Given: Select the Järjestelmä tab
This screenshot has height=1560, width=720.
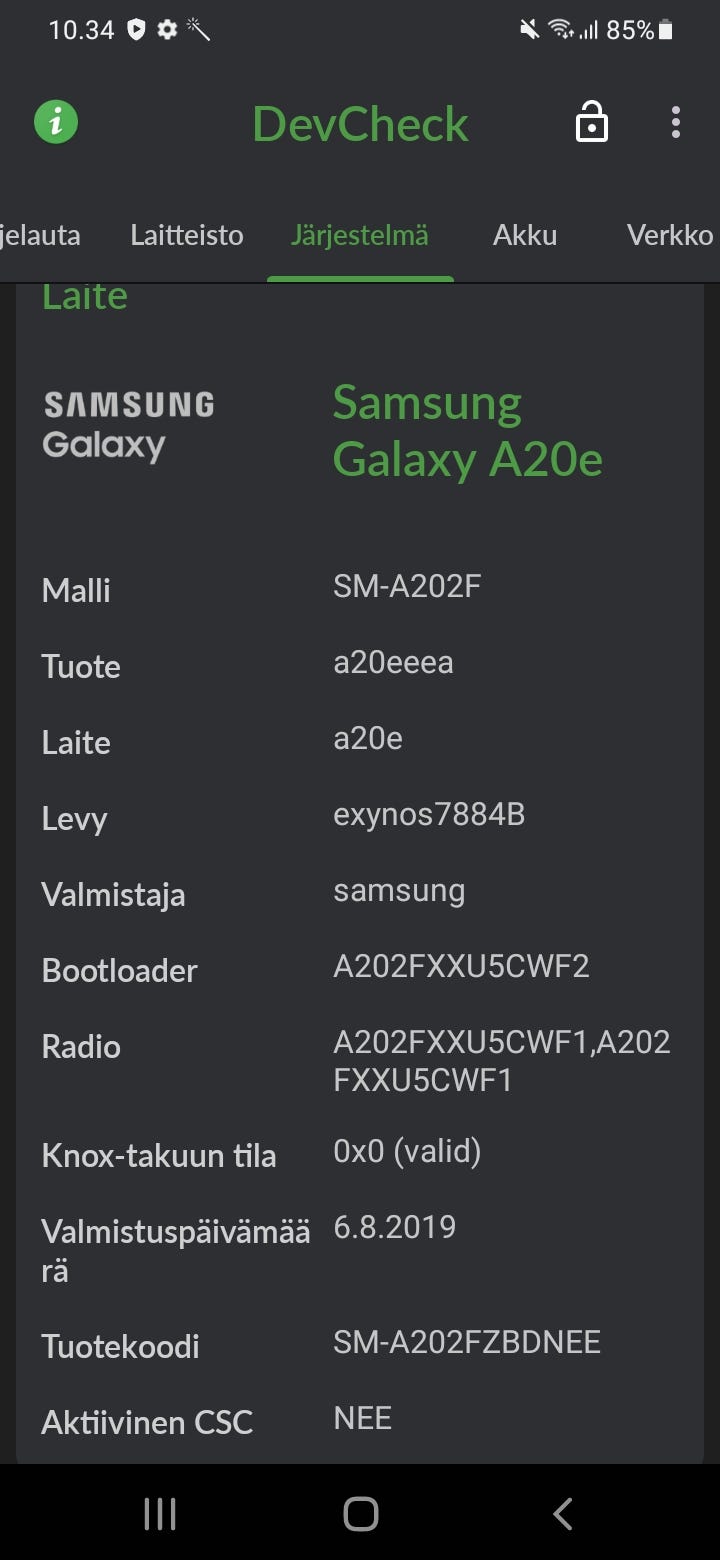Looking at the screenshot, I should pyautogui.click(x=360, y=236).
